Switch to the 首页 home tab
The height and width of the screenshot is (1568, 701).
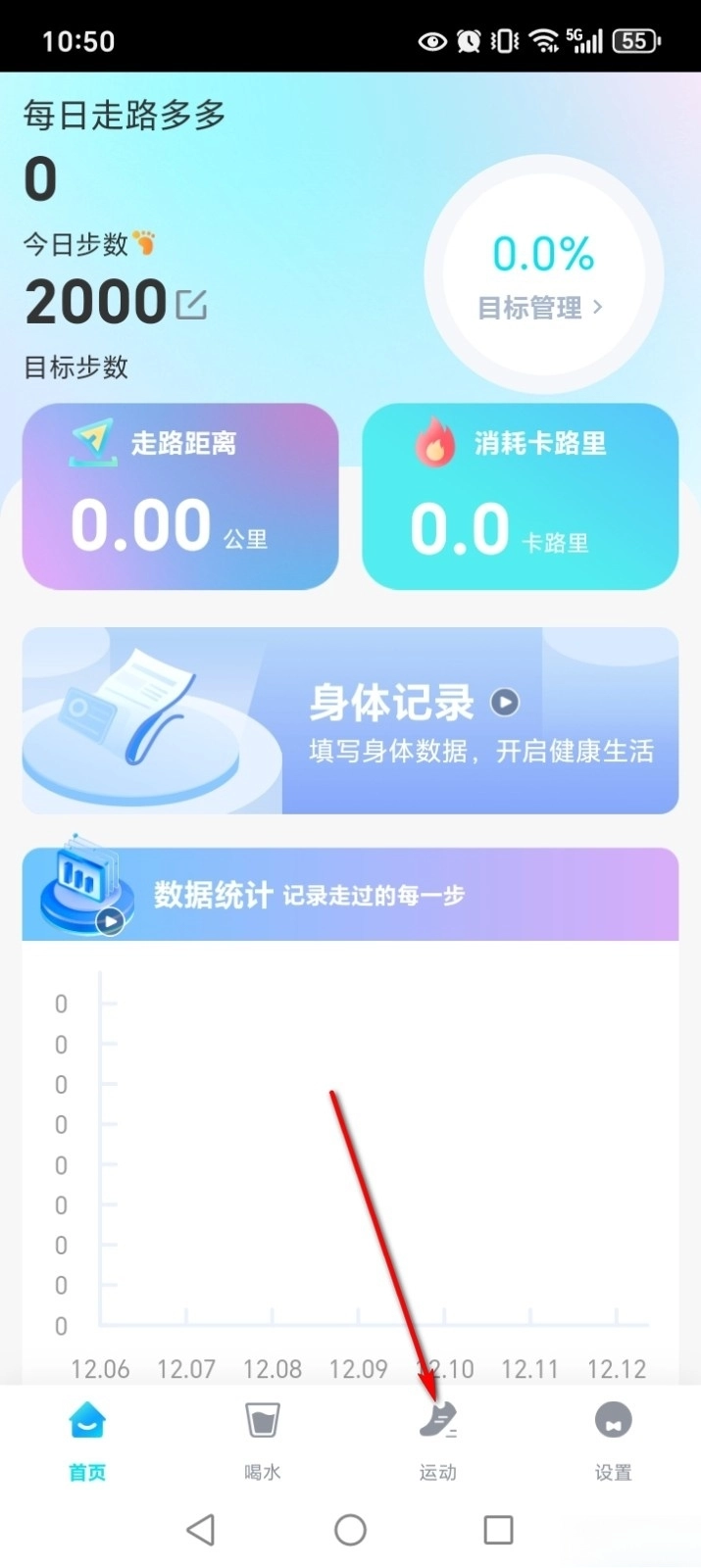point(87,1441)
